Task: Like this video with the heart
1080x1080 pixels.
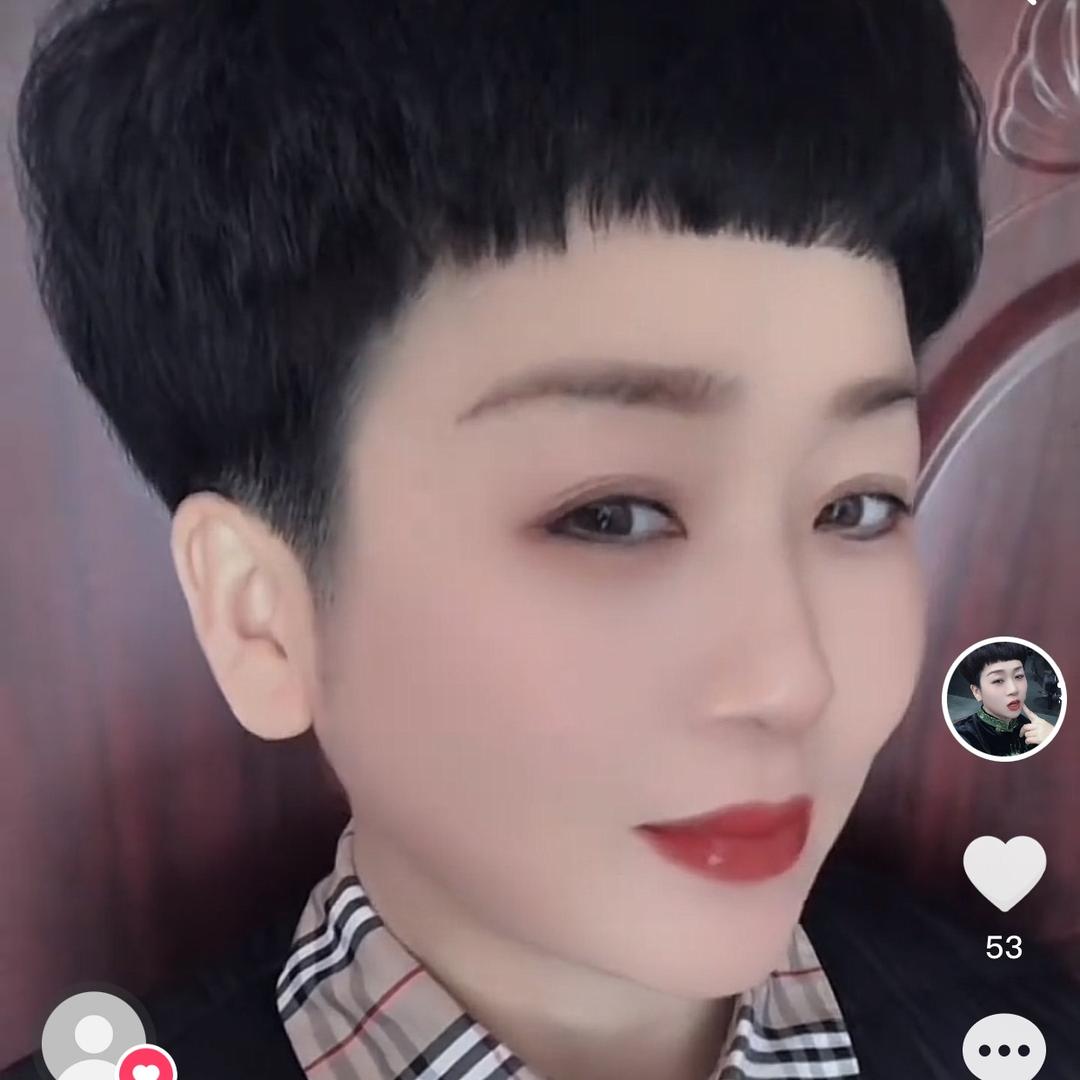Action: [x=1004, y=872]
